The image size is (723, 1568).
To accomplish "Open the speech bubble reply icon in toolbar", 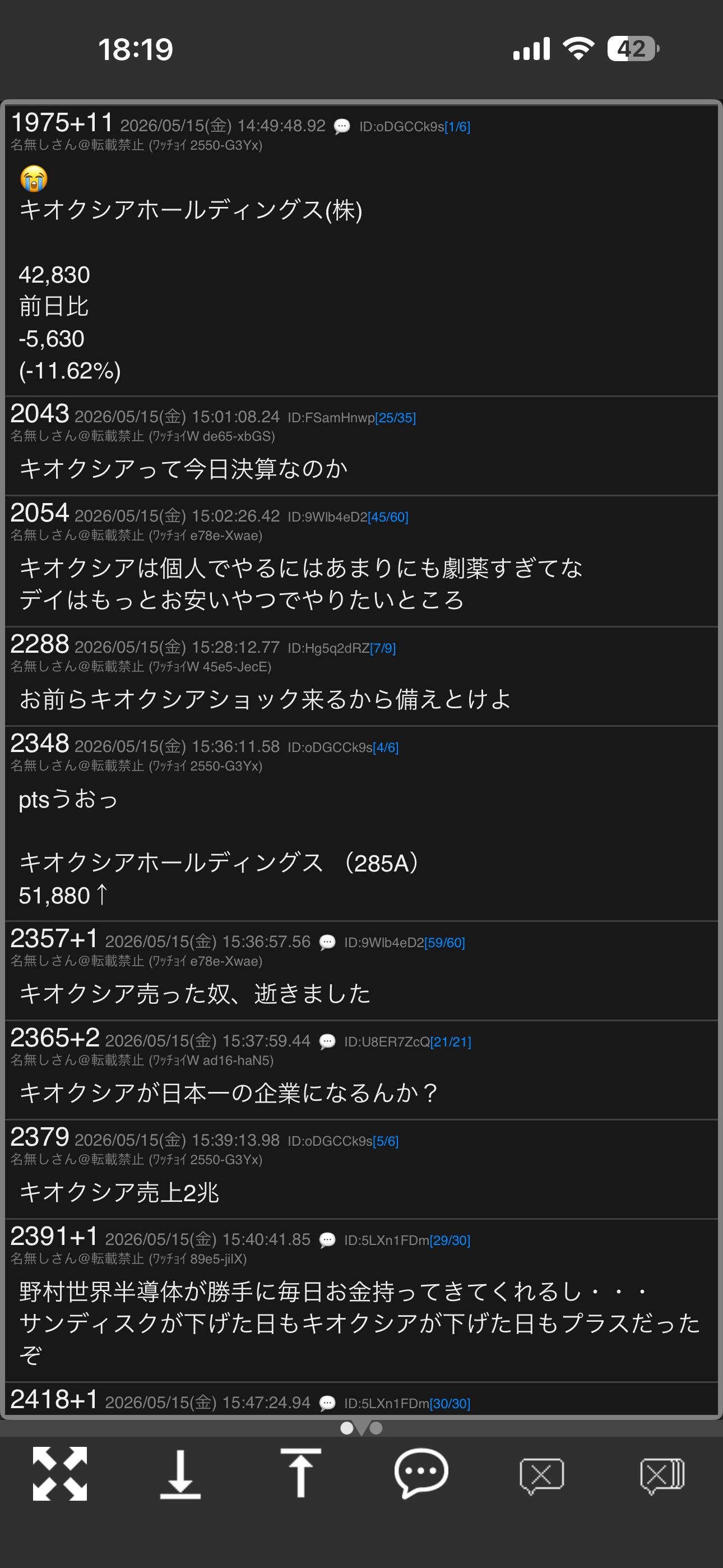I will (421, 1473).
